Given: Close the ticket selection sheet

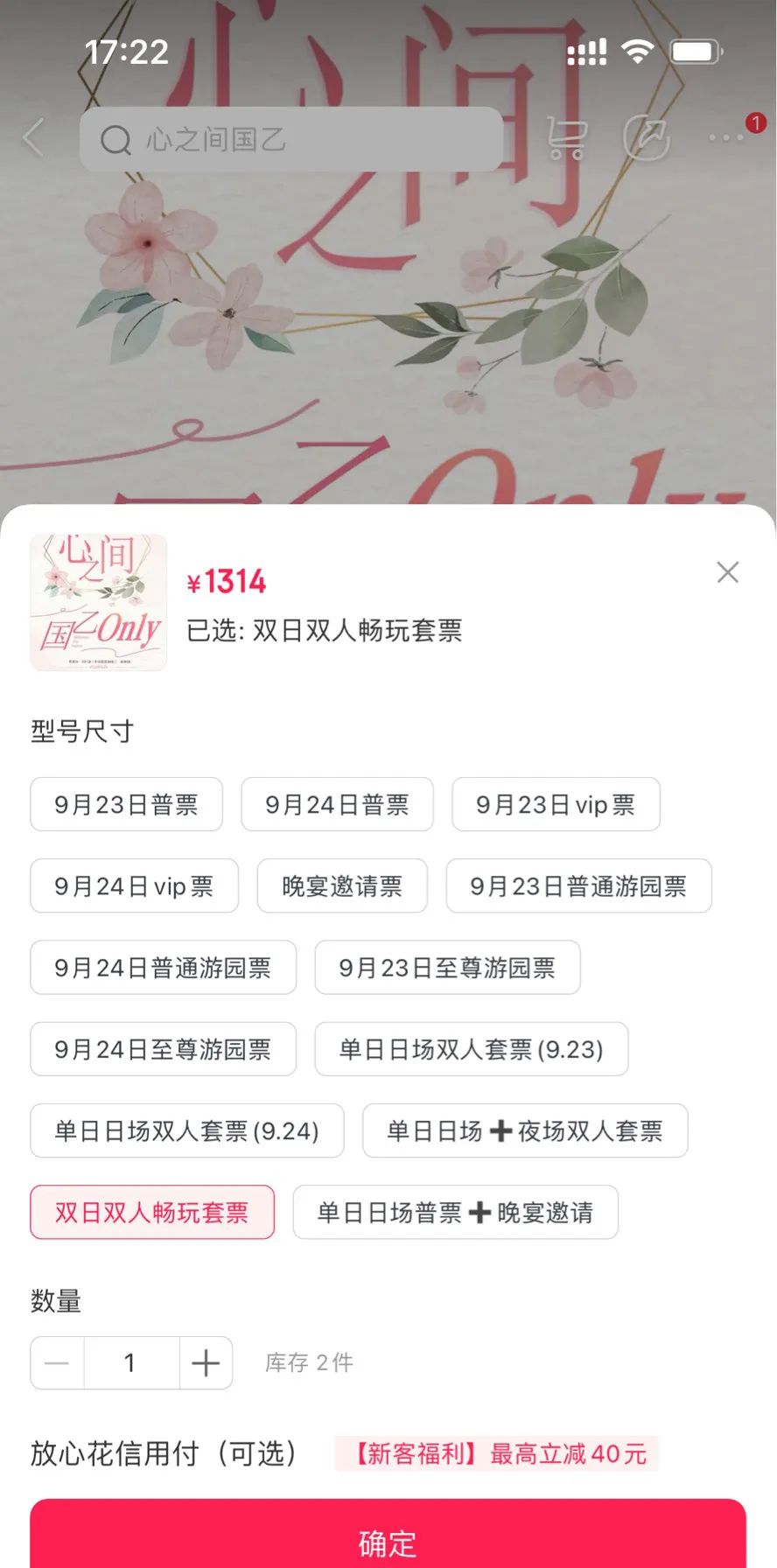Looking at the screenshot, I should click(x=727, y=572).
